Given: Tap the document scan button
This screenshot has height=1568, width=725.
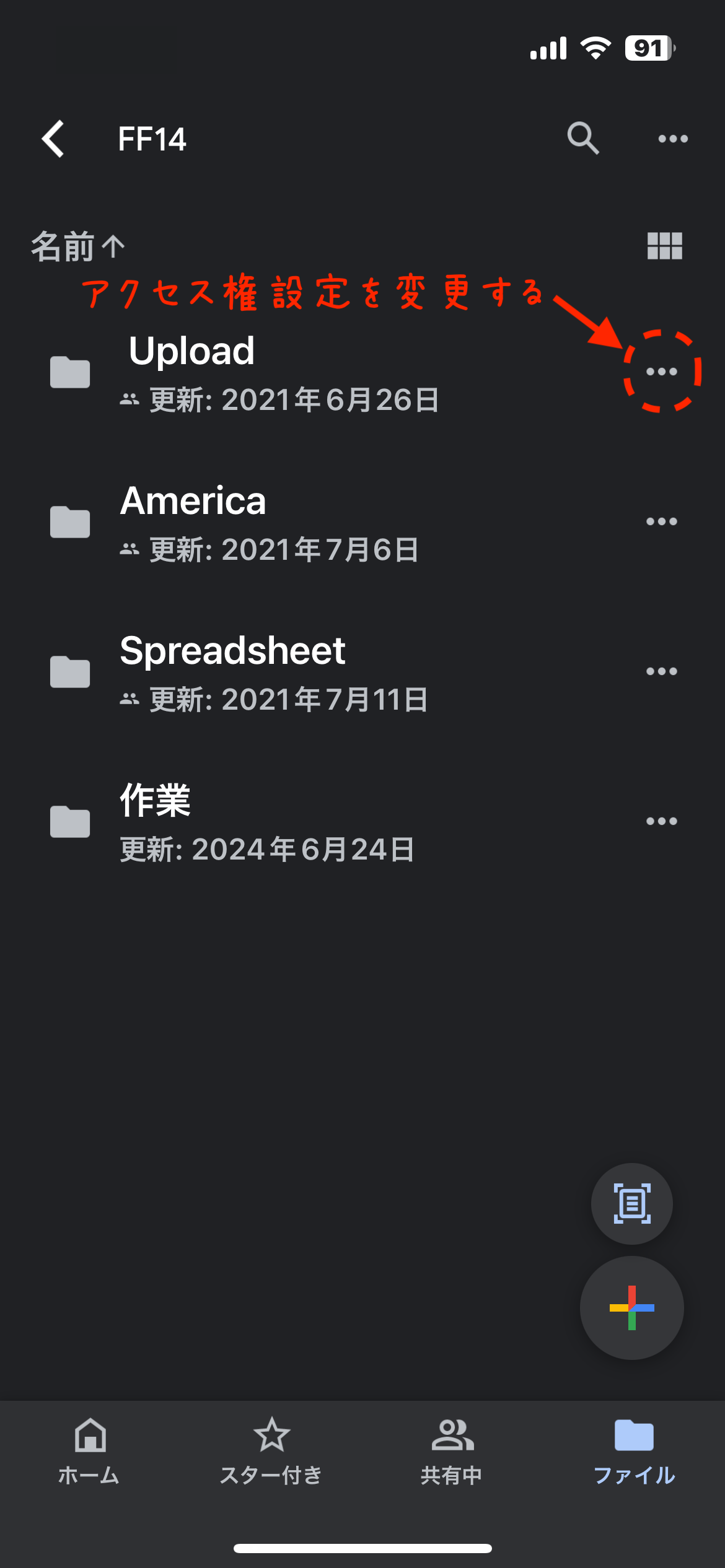Looking at the screenshot, I should pyautogui.click(x=632, y=1203).
